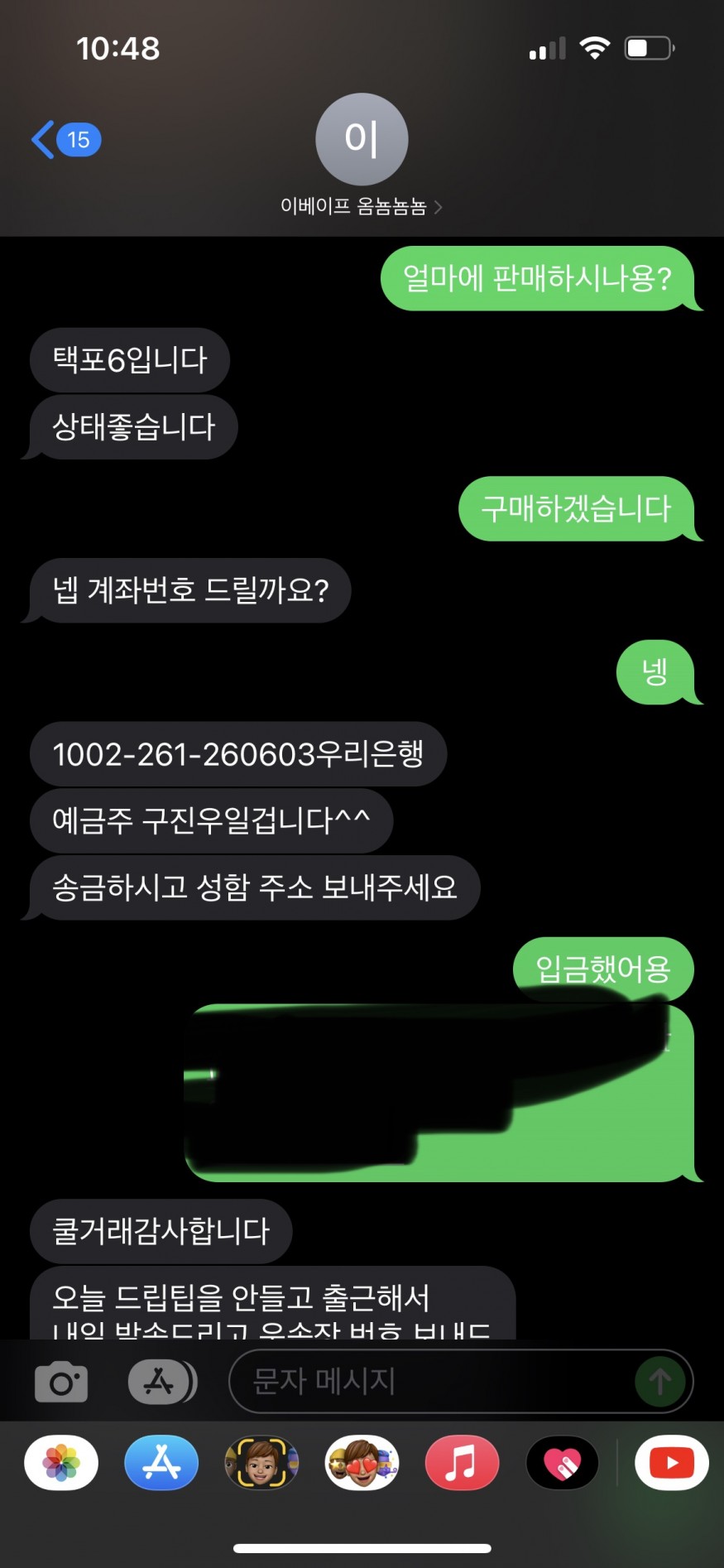This screenshot has width=724, height=1568.
Task: Open the Music iMessage app
Action: (x=462, y=1463)
